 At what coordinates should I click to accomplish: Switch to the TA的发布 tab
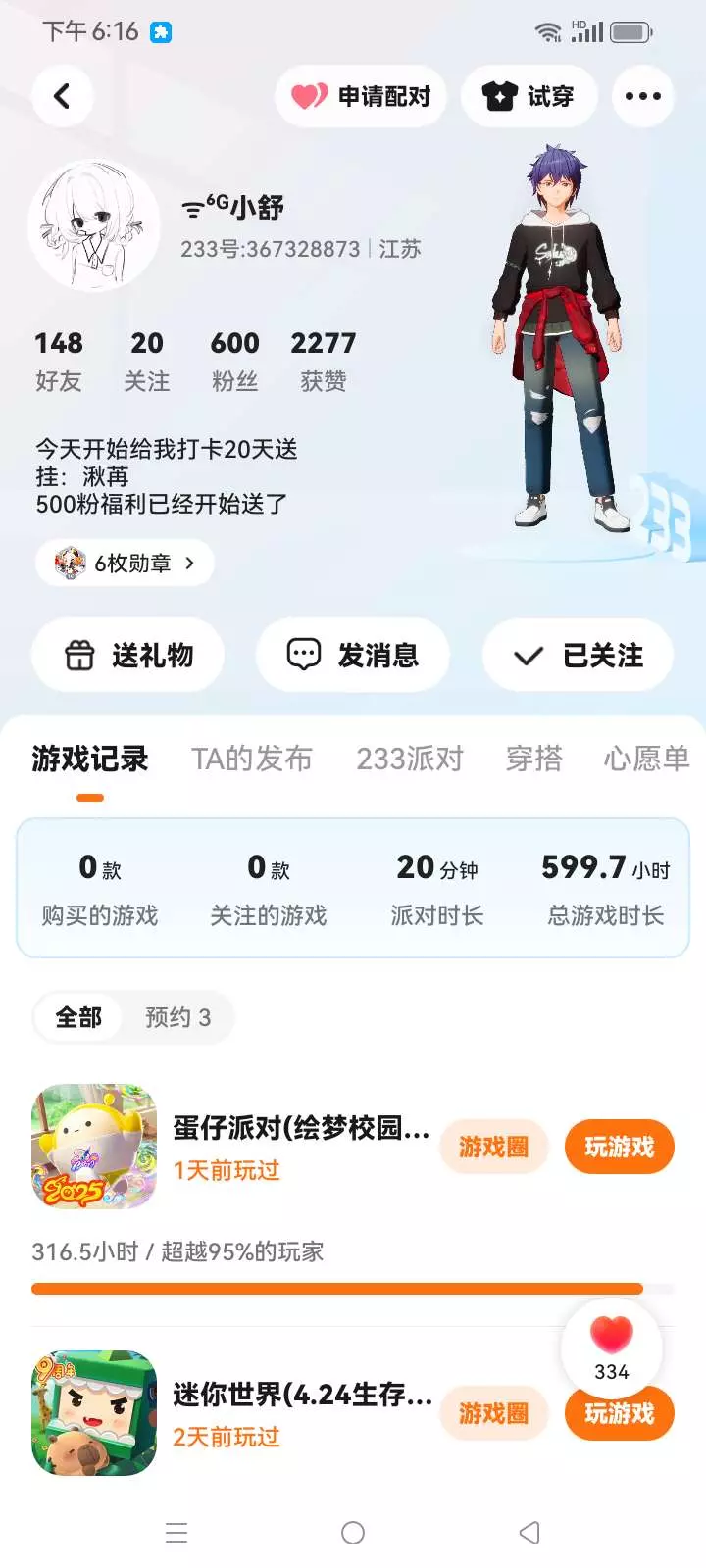click(252, 759)
